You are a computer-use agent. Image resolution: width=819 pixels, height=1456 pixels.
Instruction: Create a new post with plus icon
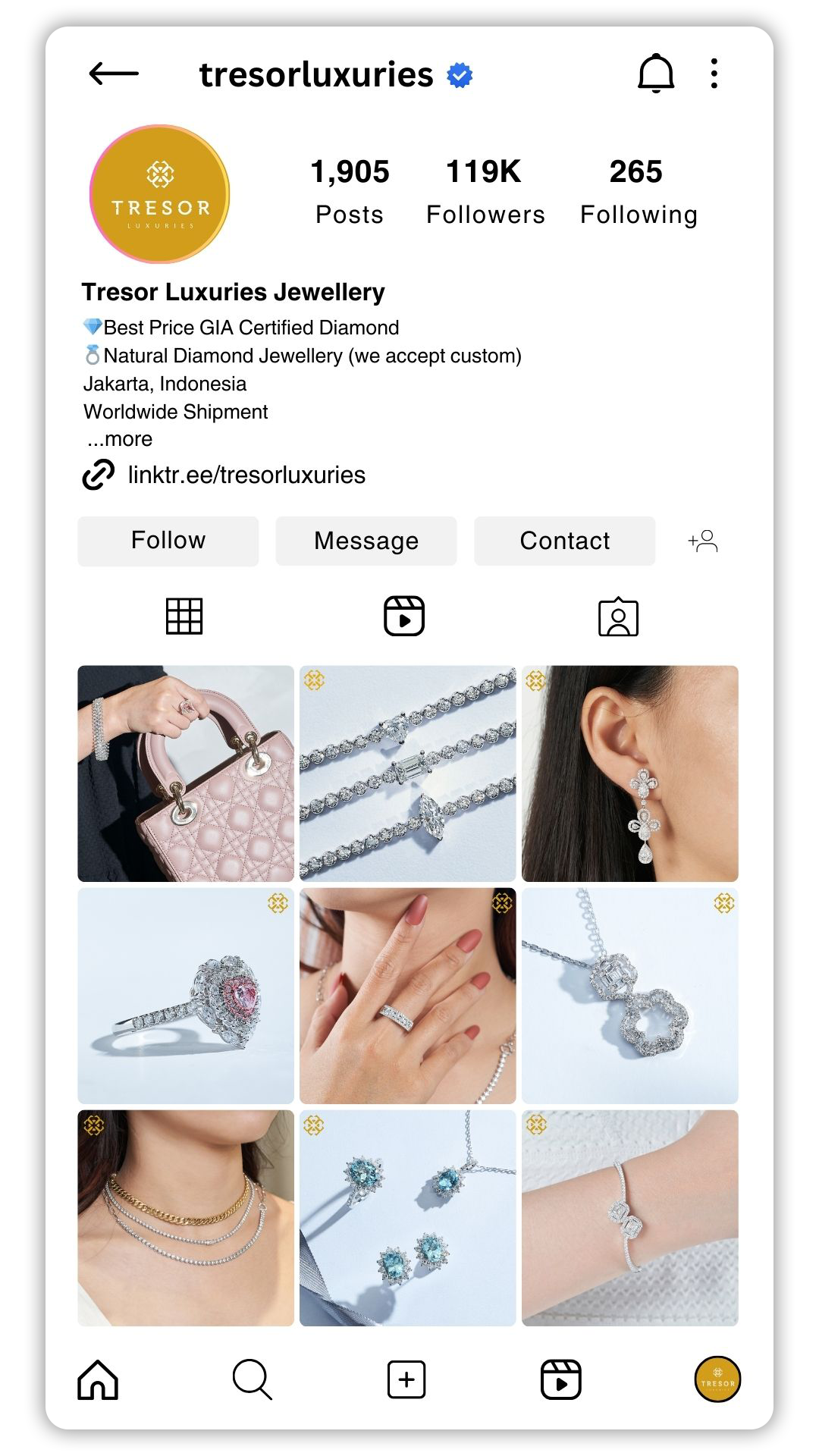click(x=406, y=1379)
